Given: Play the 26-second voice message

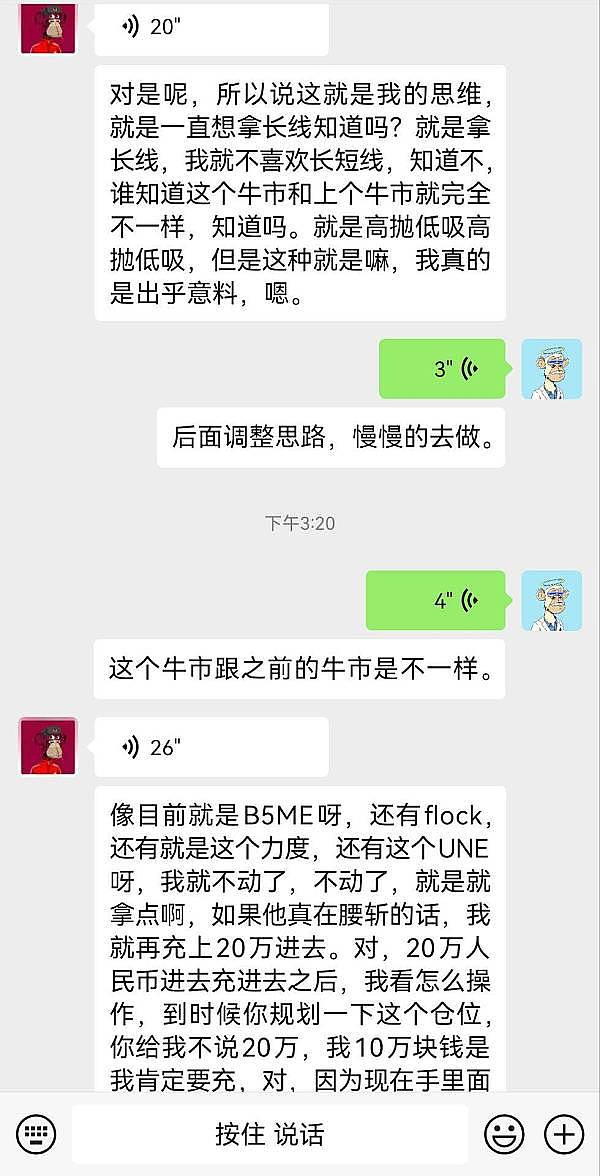Looking at the screenshot, I should click(x=210, y=747).
